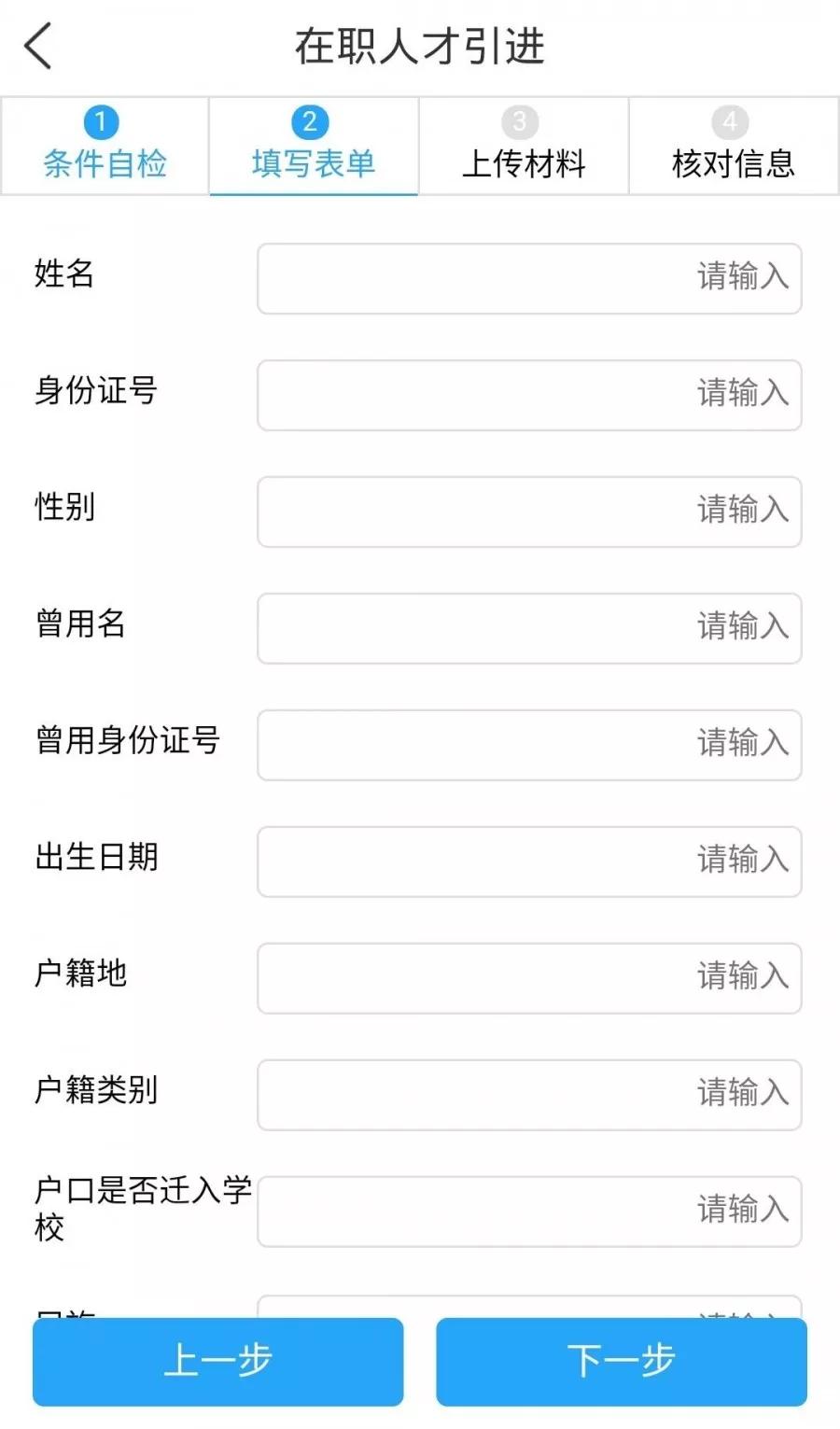This screenshot has height=1429, width=840.
Task: Click the step 2 numbered circle icon
Action: (x=312, y=119)
